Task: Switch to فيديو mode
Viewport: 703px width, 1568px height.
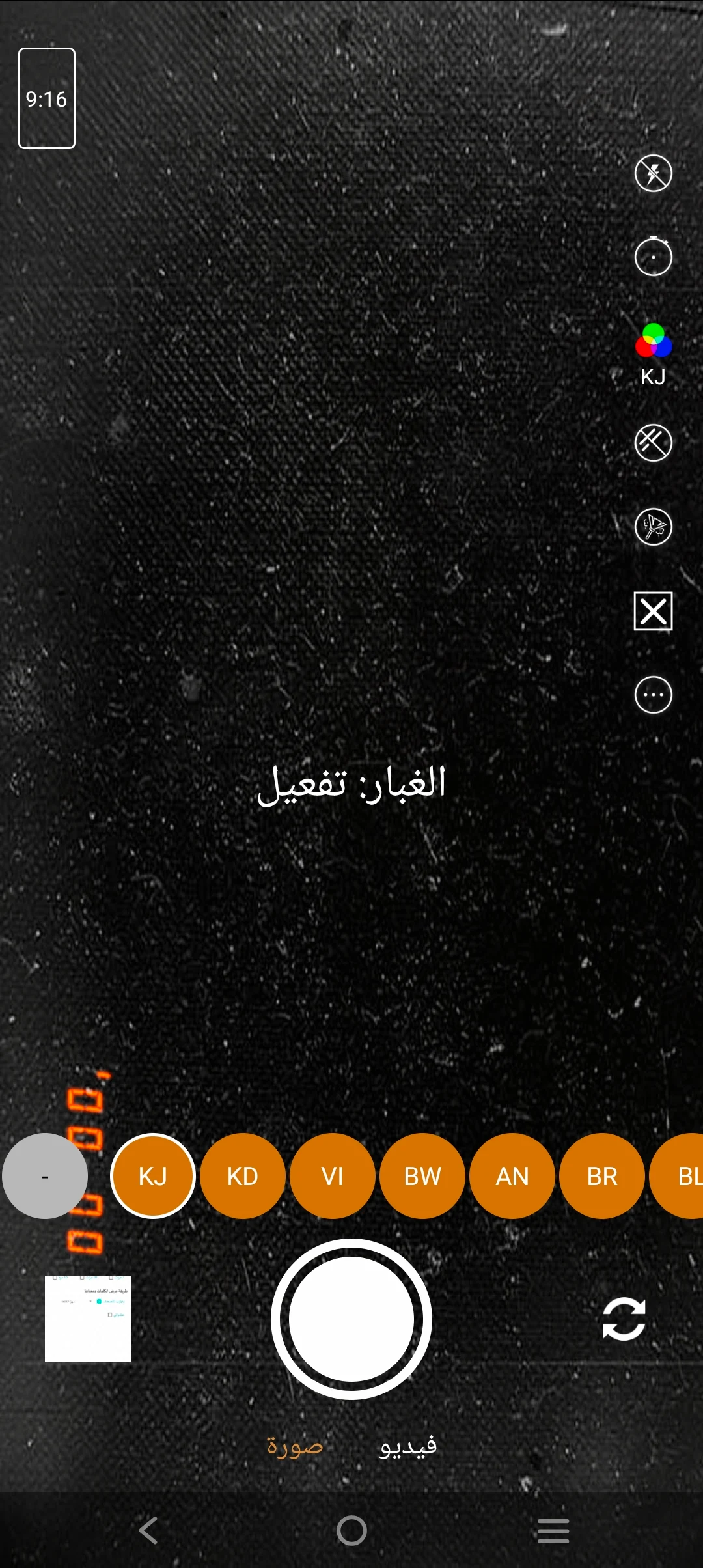Action: pos(408,1446)
